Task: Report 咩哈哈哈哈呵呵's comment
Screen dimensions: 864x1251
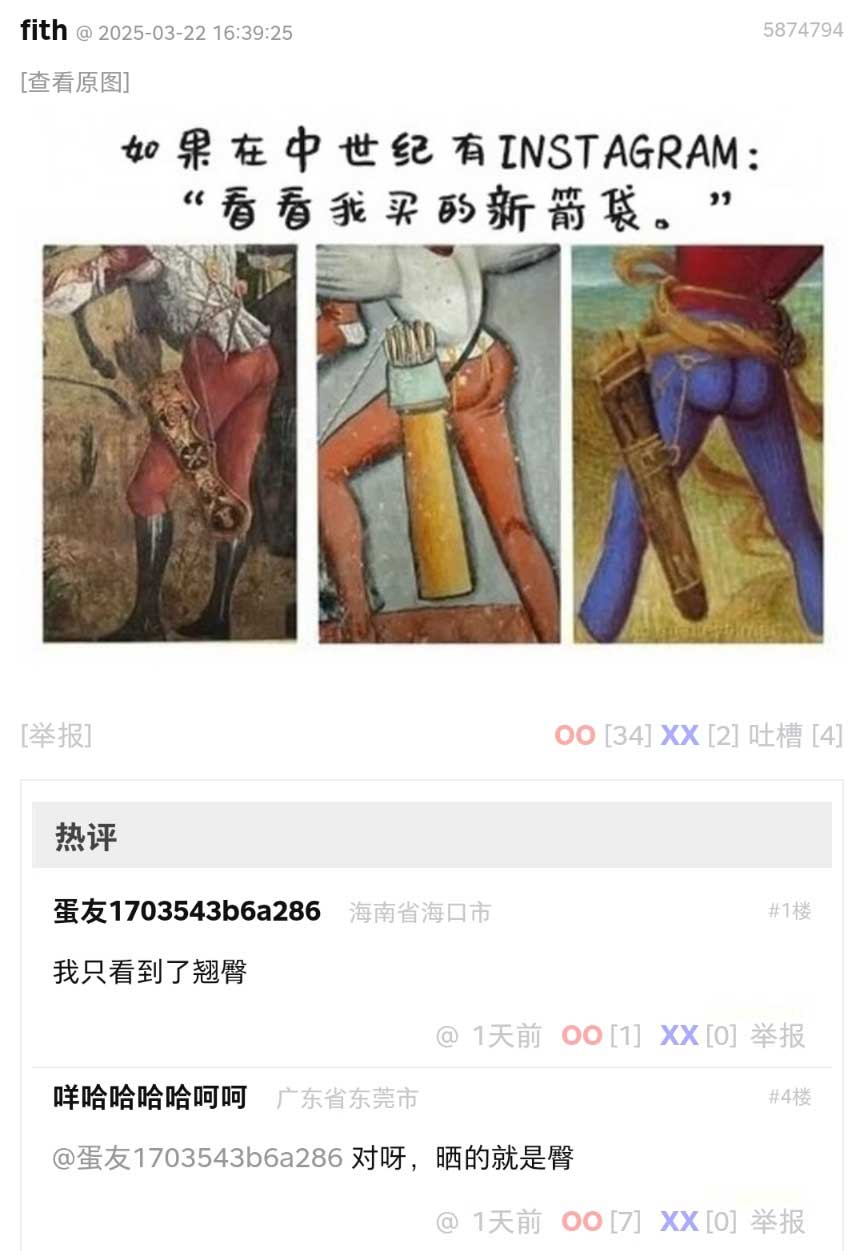Action: 778,1222
